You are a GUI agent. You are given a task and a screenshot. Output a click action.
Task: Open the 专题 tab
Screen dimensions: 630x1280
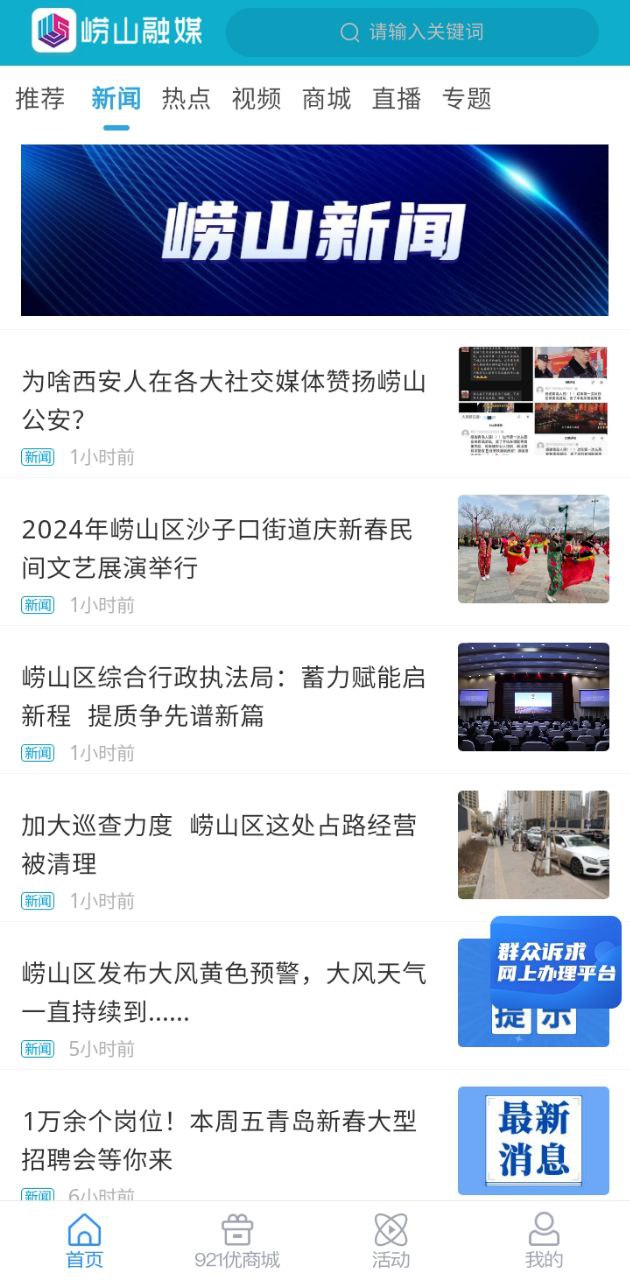coord(467,99)
